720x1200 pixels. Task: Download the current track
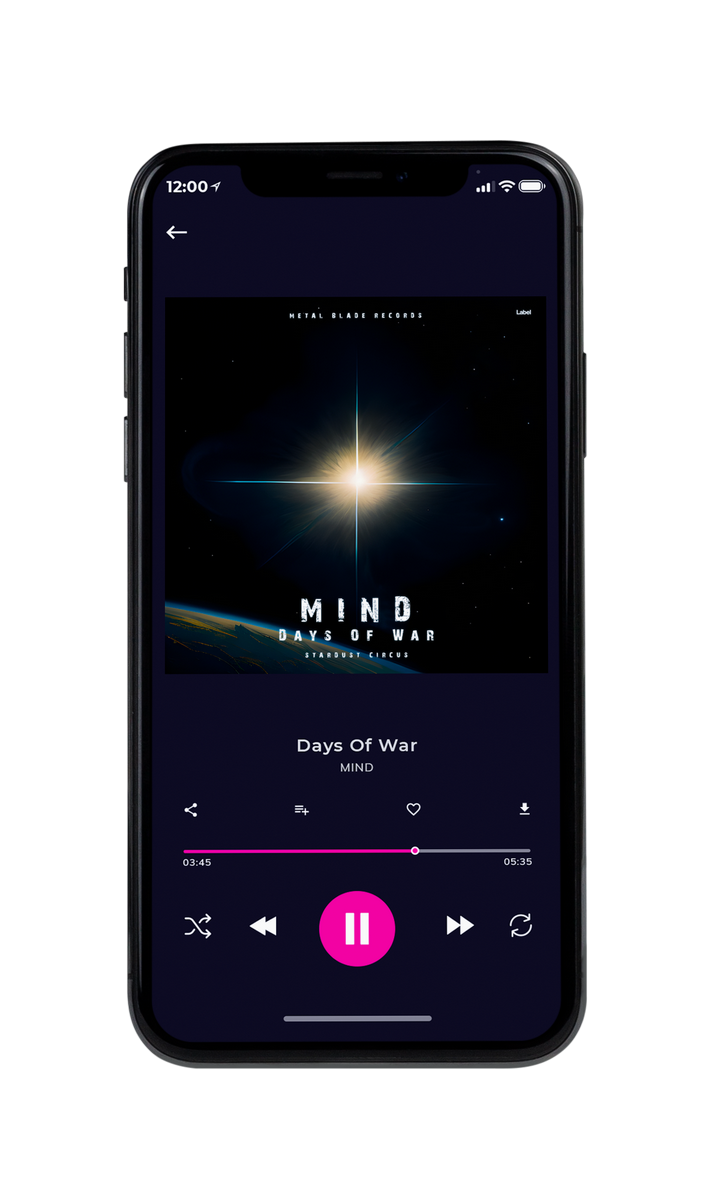click(524, 809)
